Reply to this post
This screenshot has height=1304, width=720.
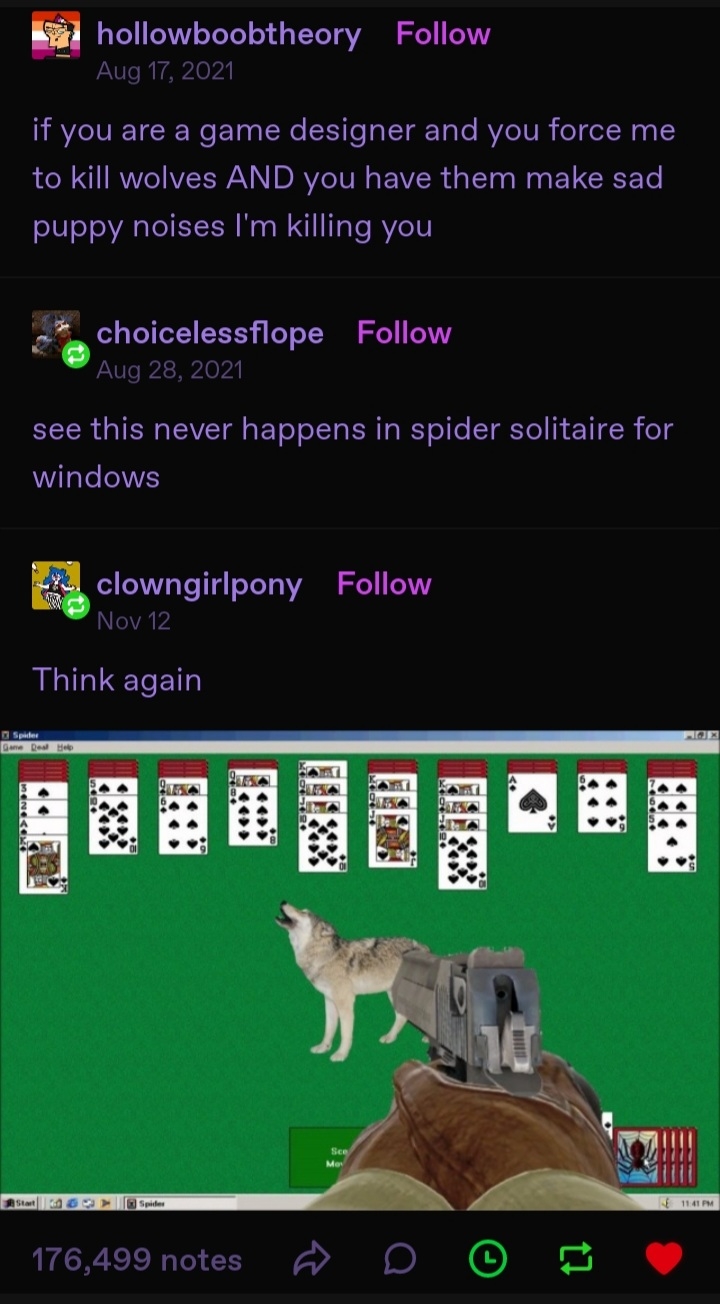pyautogui.click(x=400, y=1260)
